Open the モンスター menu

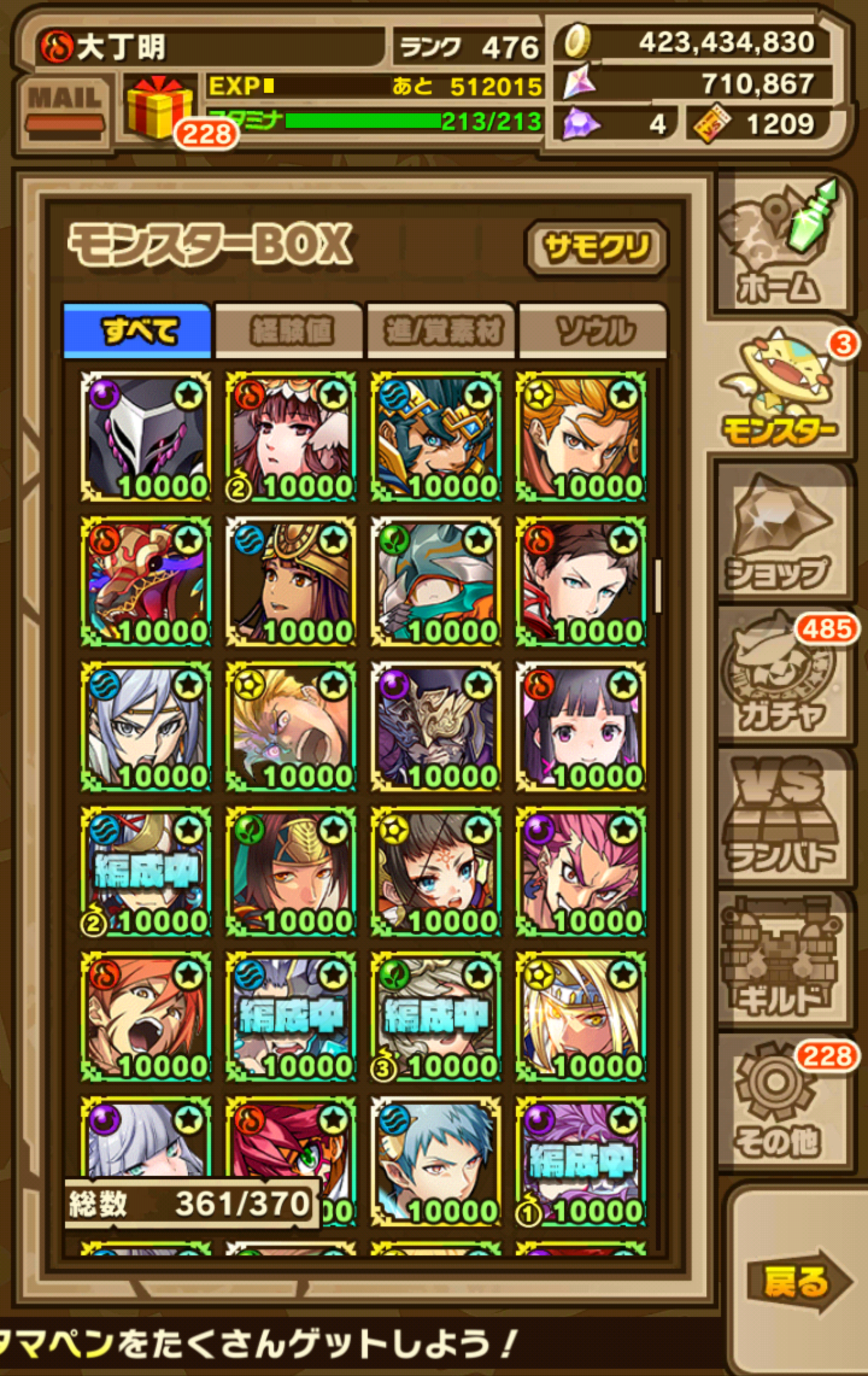(x=781, y=389)
